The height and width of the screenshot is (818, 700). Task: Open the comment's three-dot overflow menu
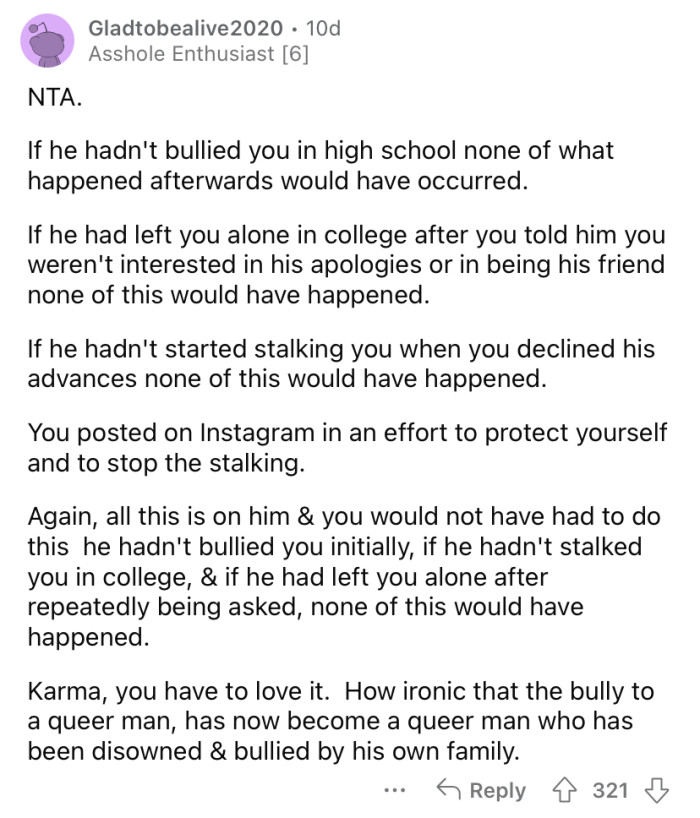click(395, 790)
